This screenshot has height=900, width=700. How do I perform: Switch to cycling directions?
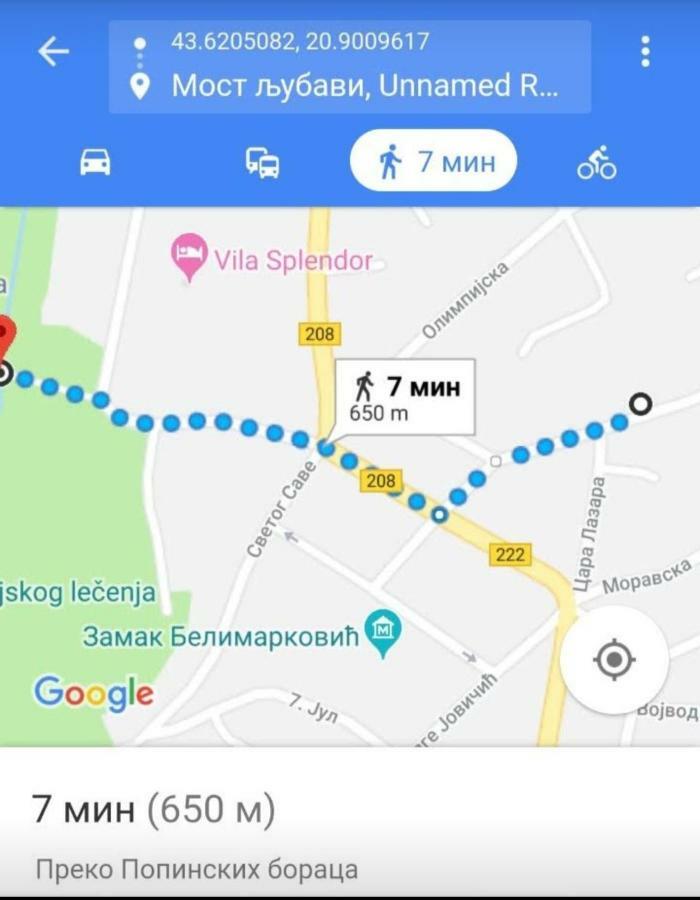[x=596, y=162]
